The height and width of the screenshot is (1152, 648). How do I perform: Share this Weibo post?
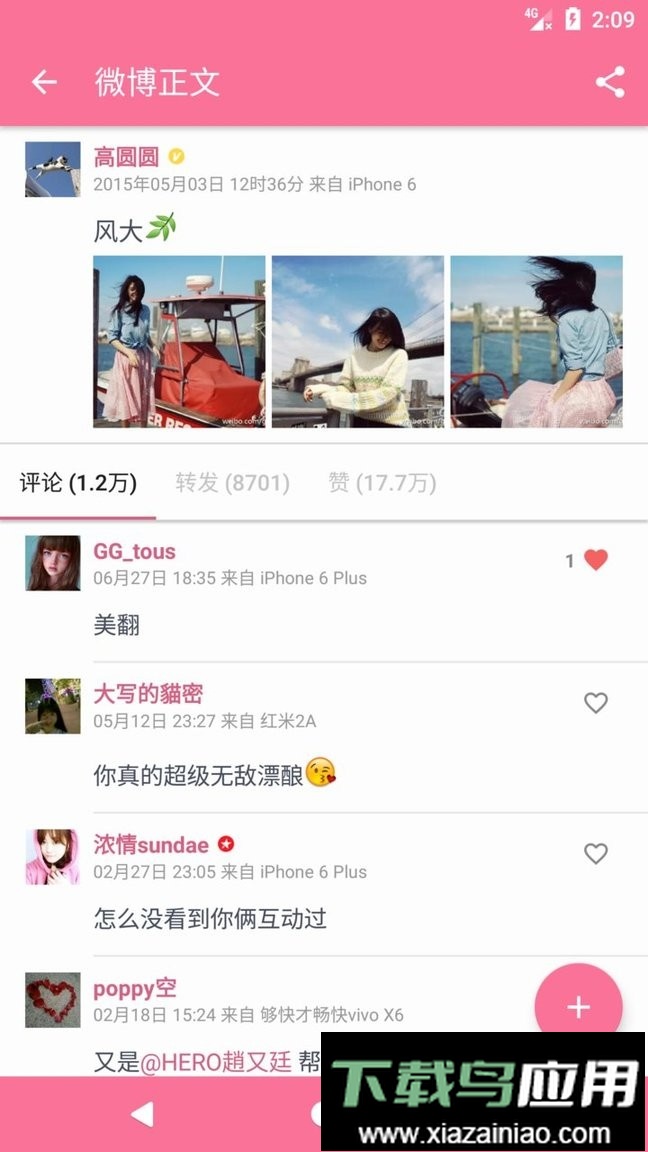click(x=610, y=82)
